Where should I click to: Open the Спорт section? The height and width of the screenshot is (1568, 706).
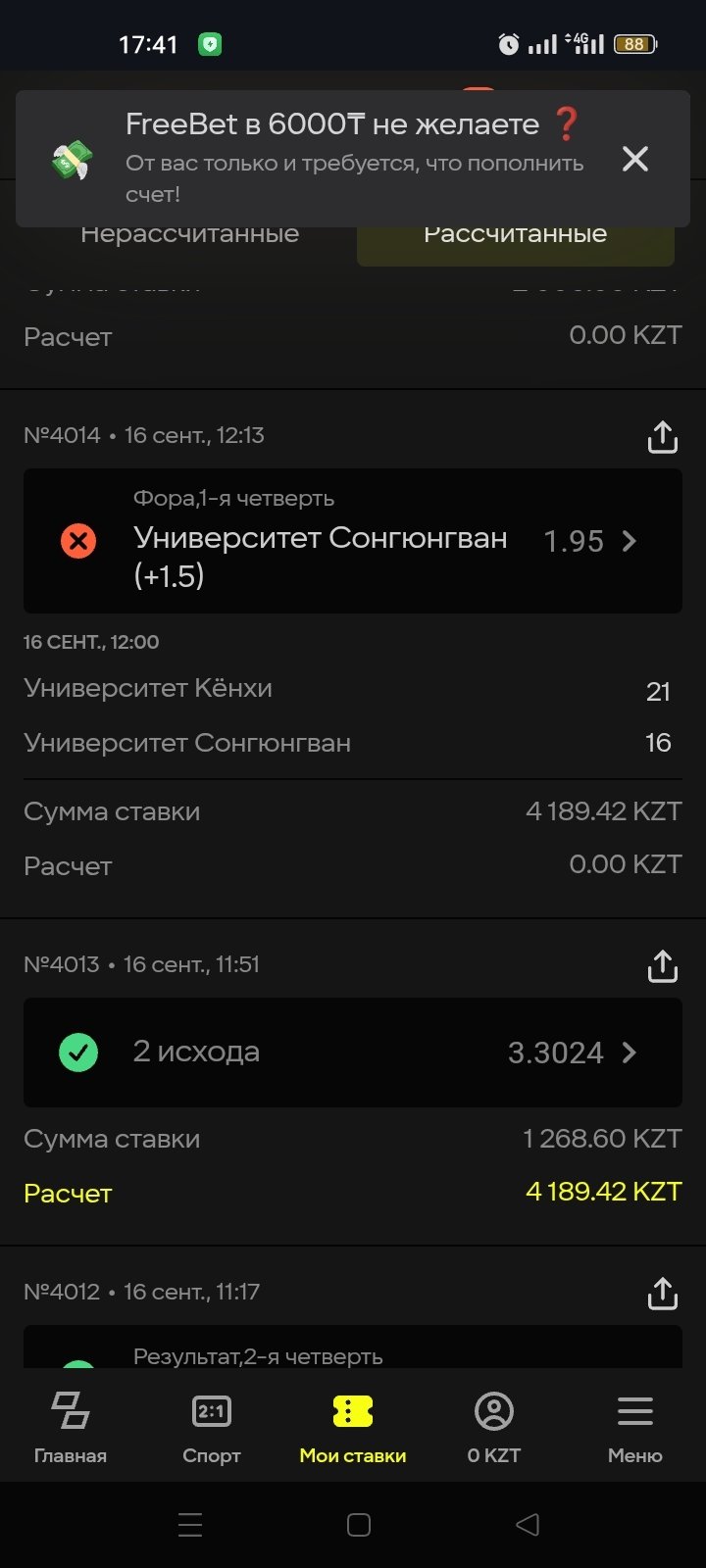pos(212,1427)
